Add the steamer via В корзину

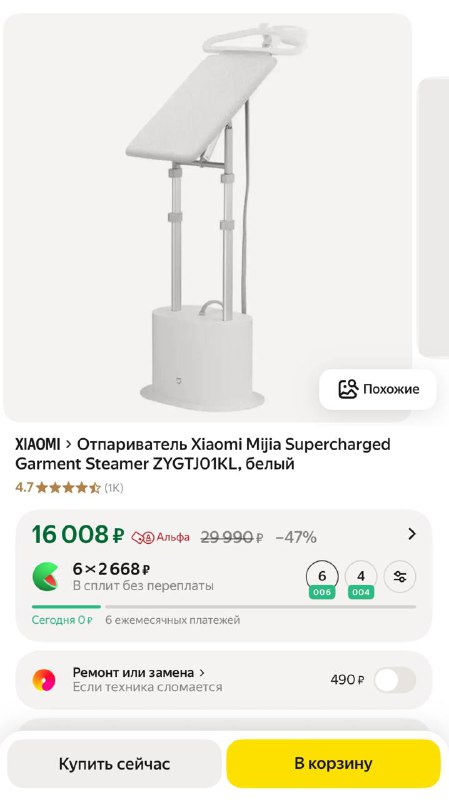click(333, 764)
